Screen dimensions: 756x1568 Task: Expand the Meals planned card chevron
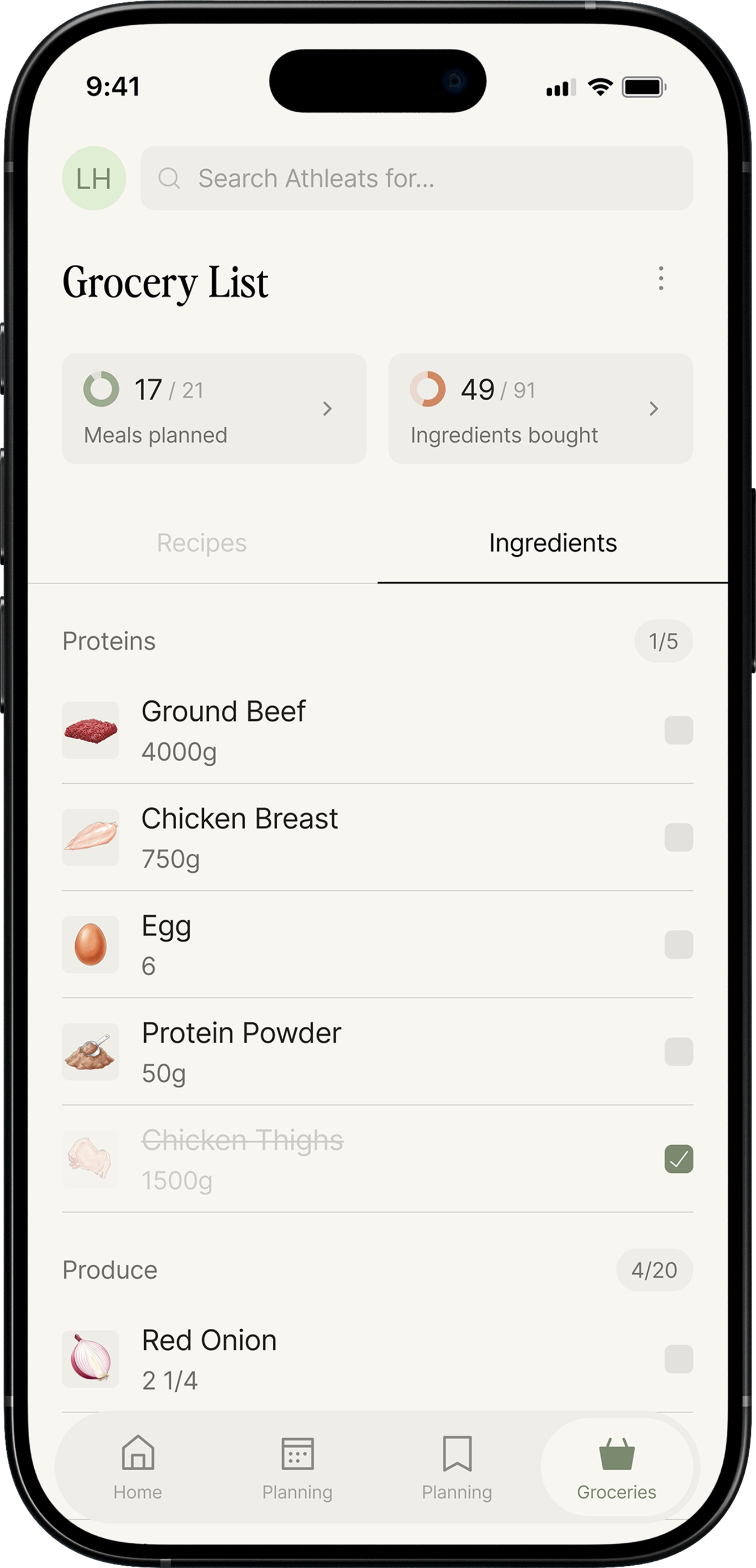tap(327, 409)
